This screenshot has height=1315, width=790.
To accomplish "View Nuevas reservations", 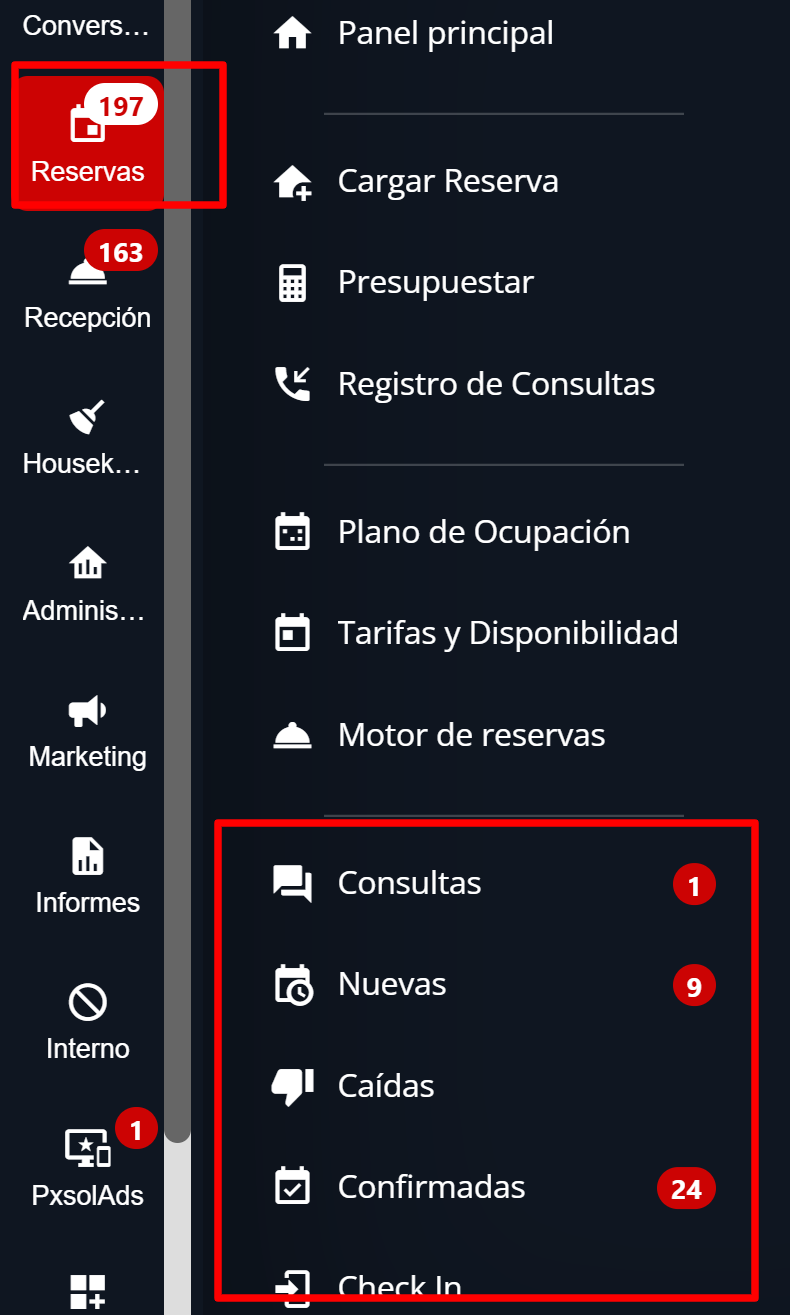I will [x=392, y=985].
